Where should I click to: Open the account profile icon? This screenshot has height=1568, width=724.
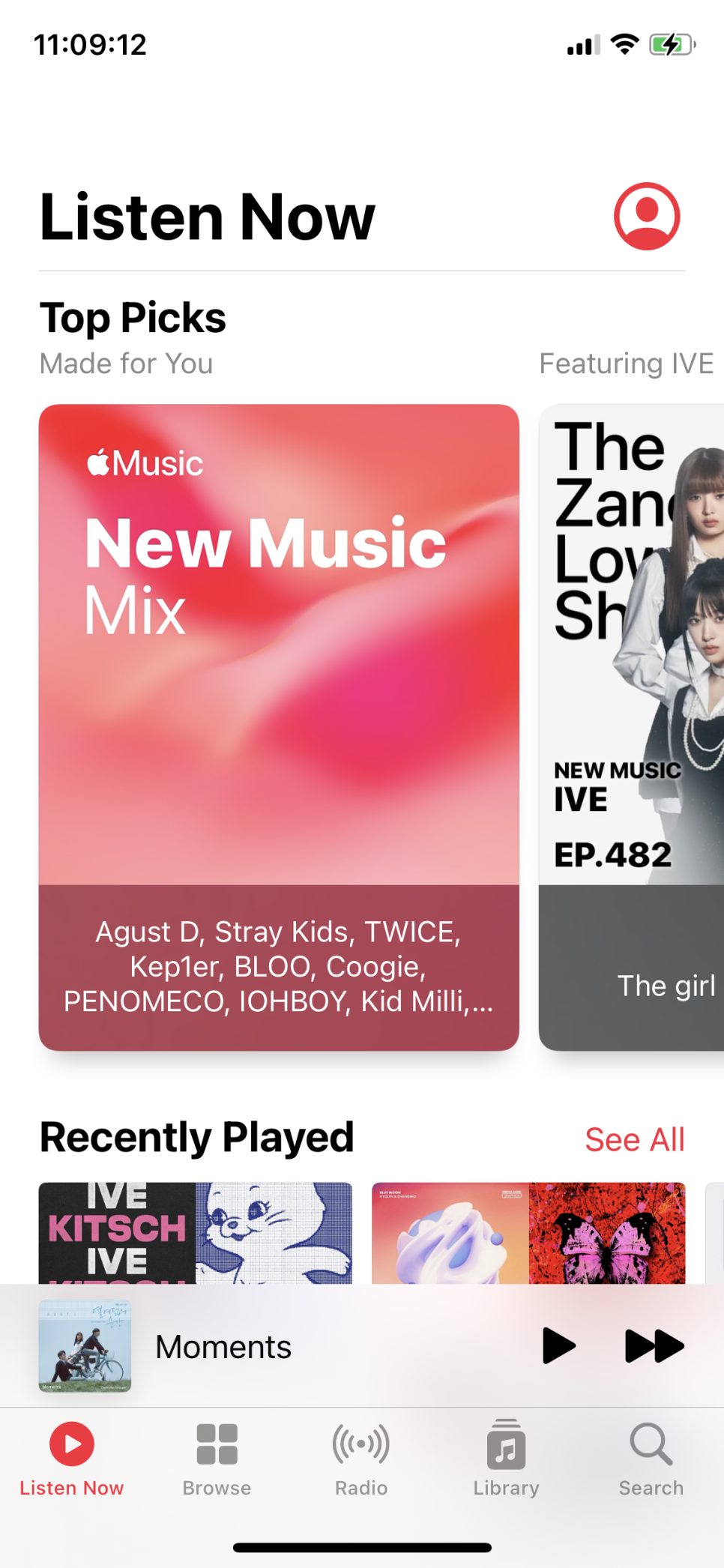(x=647, y=216)
